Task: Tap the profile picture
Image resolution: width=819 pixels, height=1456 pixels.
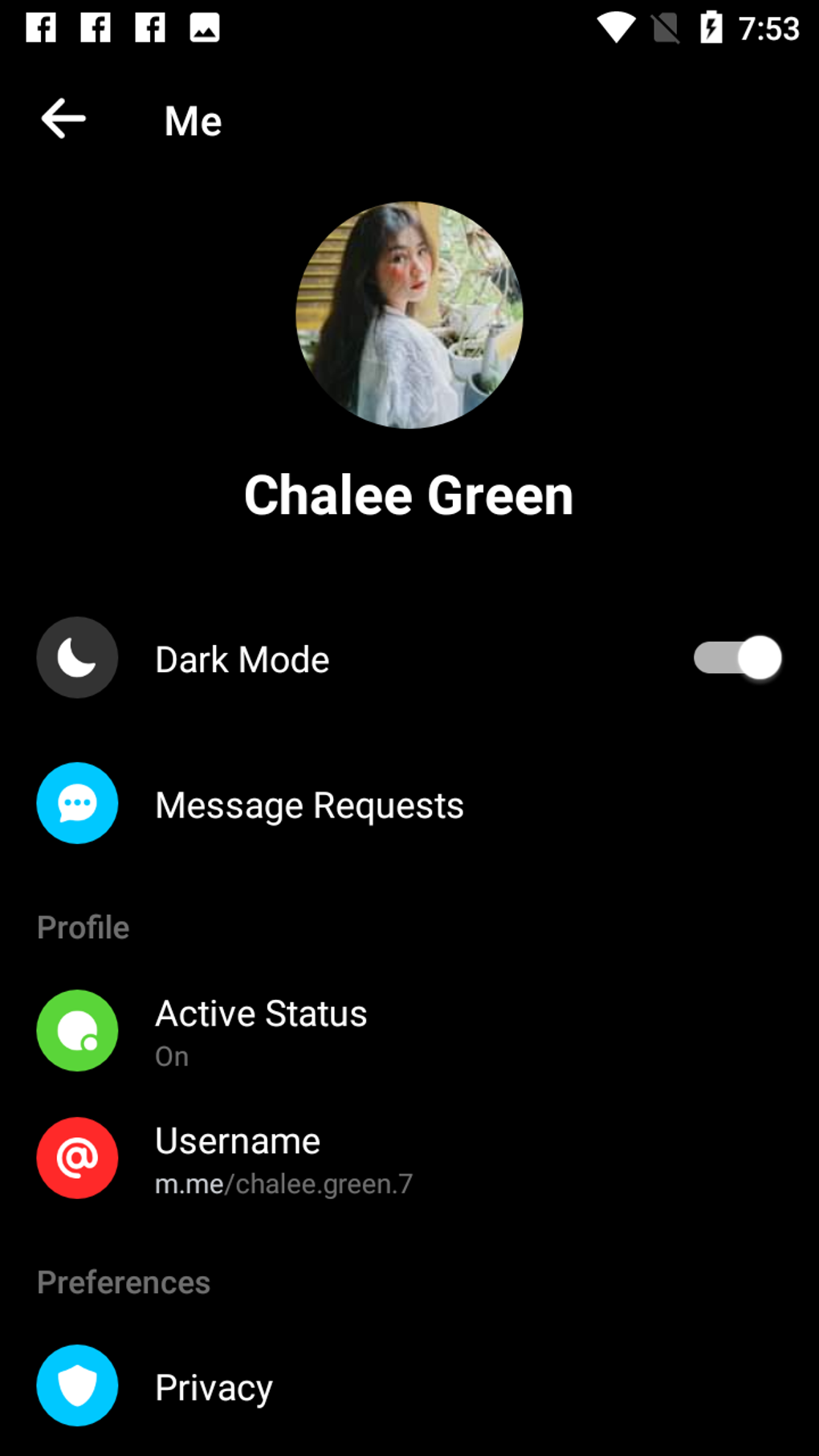Action: point(409,315)
